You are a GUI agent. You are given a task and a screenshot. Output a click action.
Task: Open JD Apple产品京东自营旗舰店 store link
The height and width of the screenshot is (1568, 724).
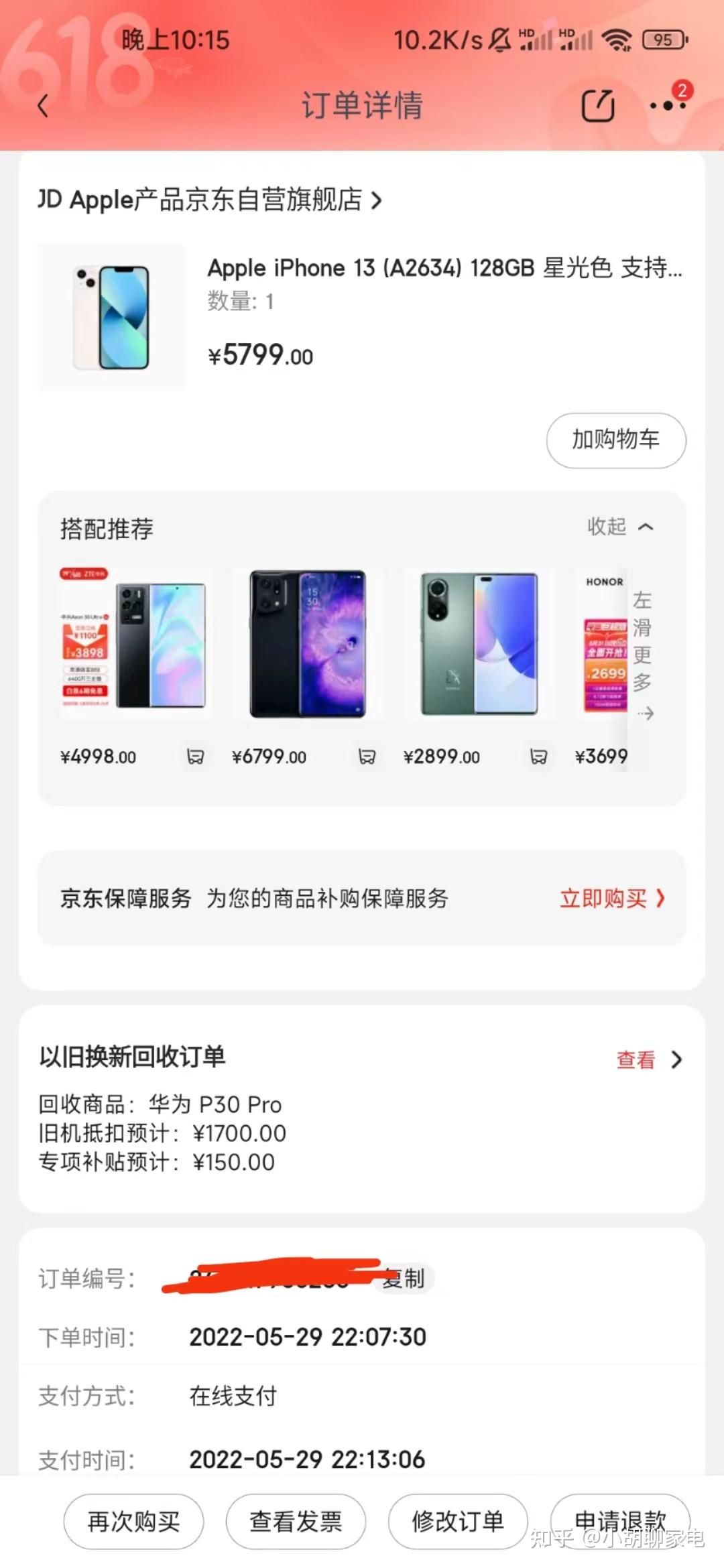(201, 199)
